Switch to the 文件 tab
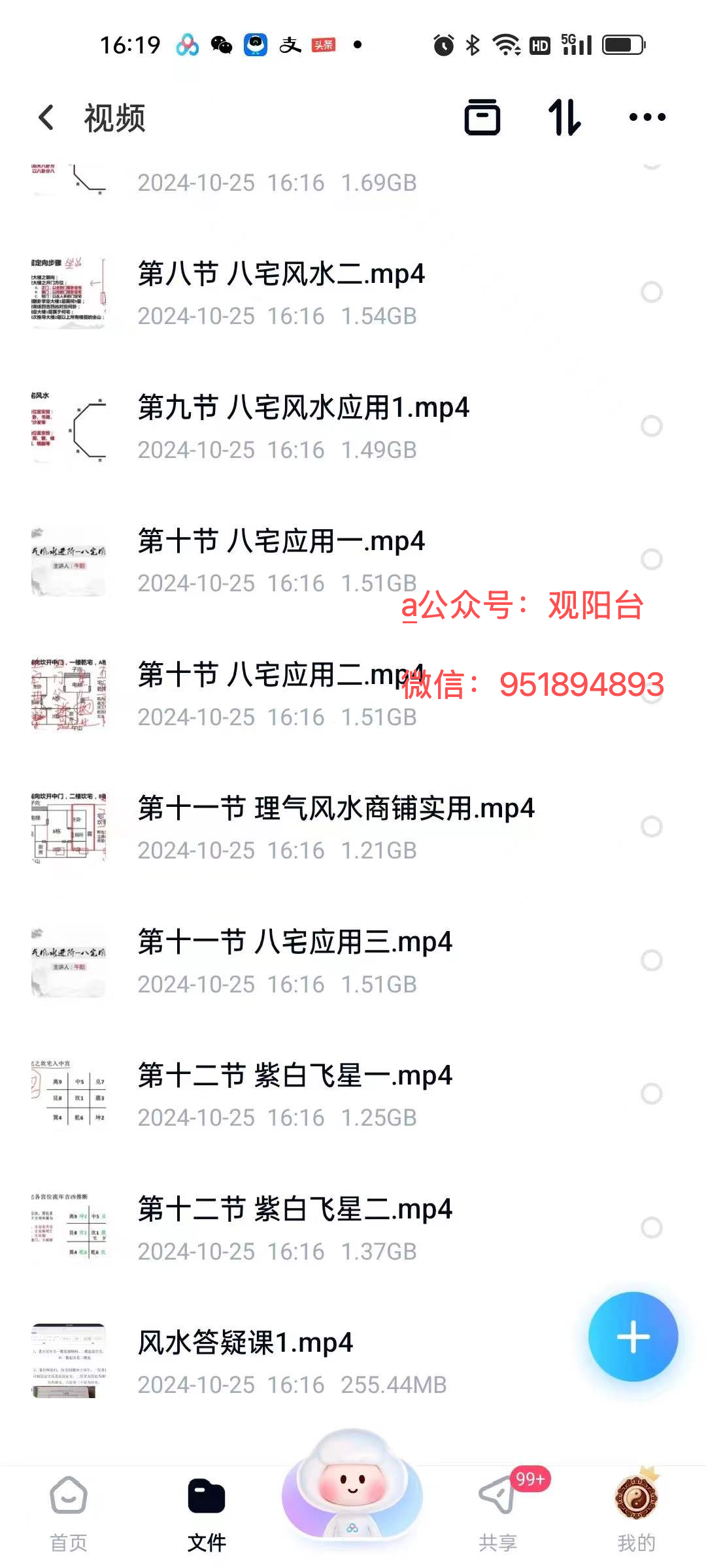The height and width of the screenshot is (1568, 706). pyautogui.click(x=207, y=1514)
